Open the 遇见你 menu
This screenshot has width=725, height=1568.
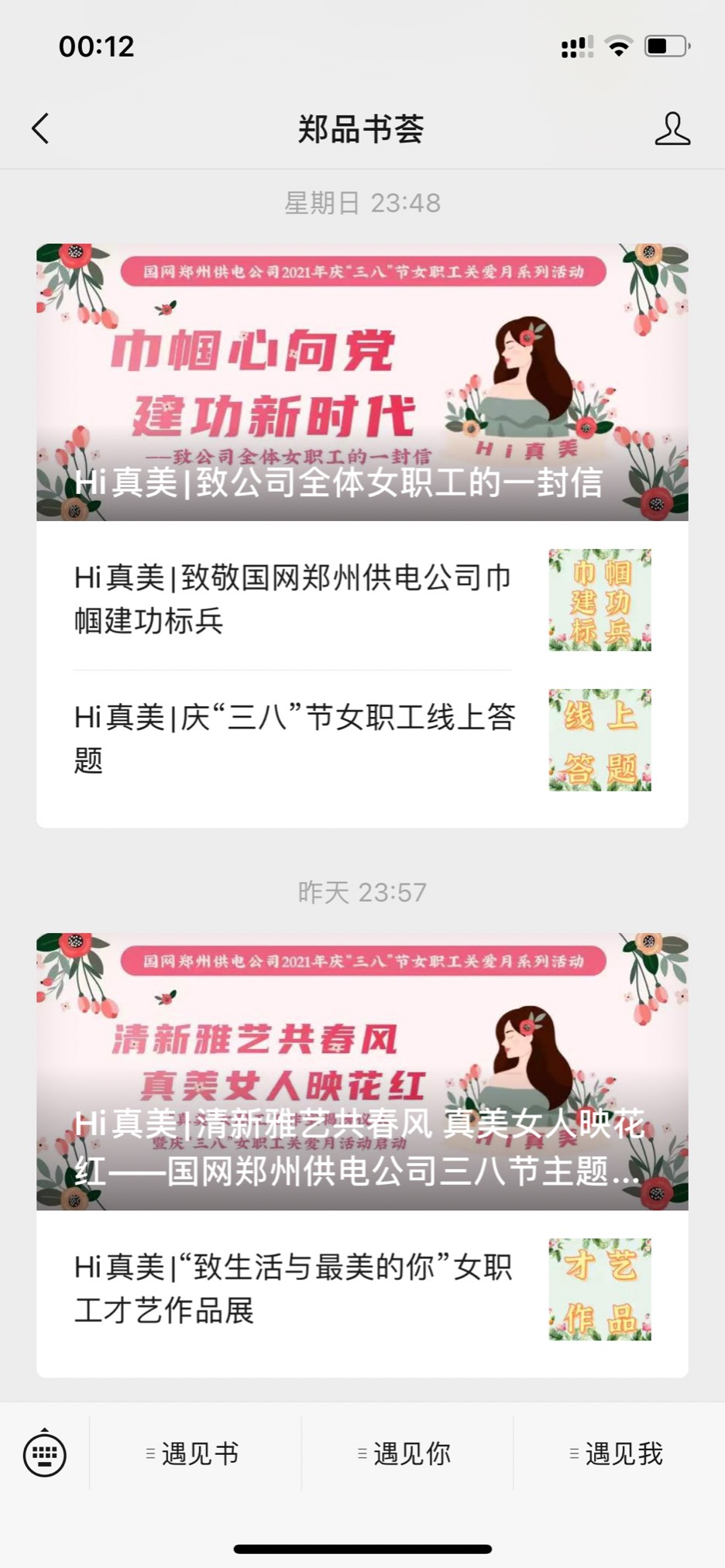(407, 1453)
